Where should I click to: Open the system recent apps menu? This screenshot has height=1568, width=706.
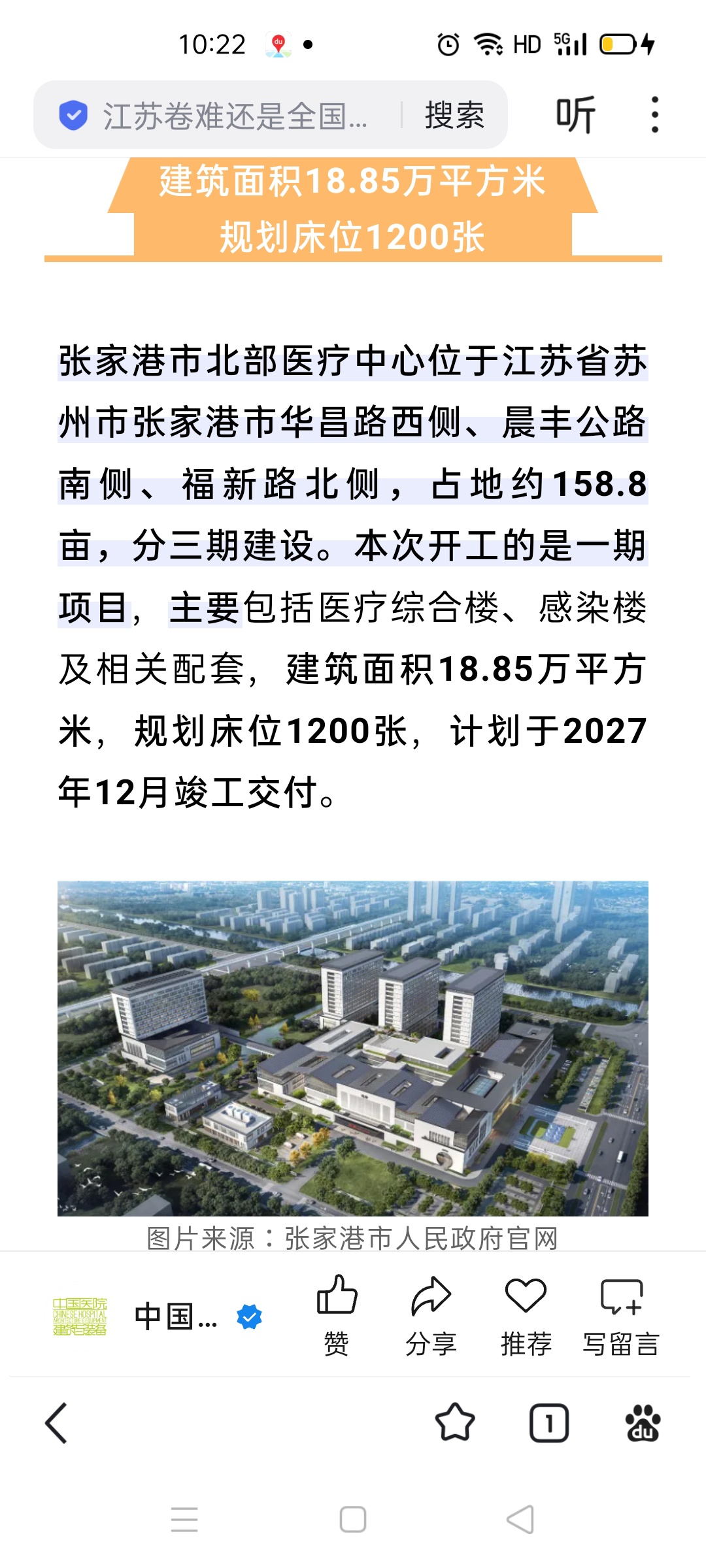(x=184, y=1520)
